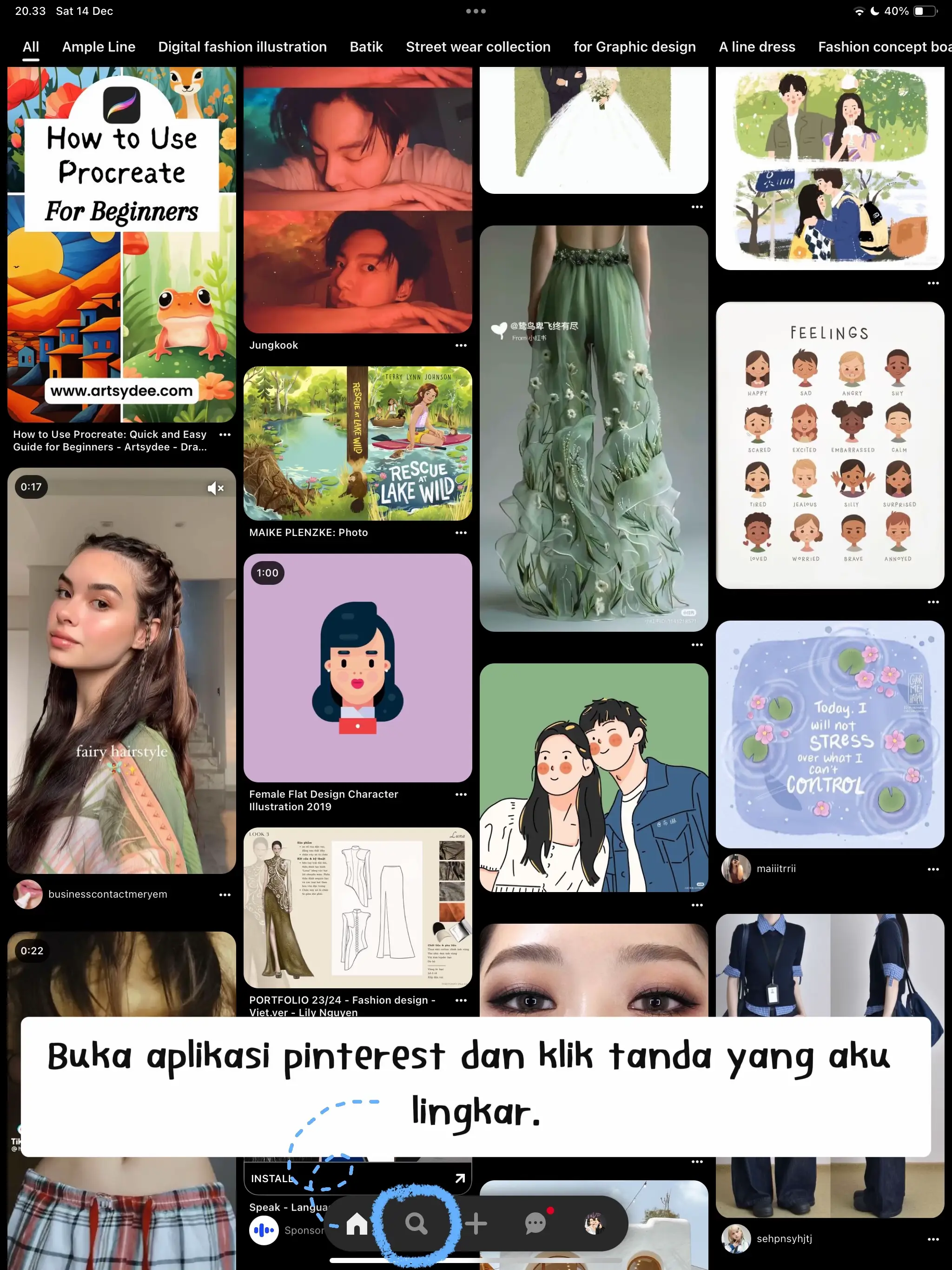Viewport: 952px width, 1270px height.
Task: Switch to A line dress tab
Action: [x=757, y=47]
